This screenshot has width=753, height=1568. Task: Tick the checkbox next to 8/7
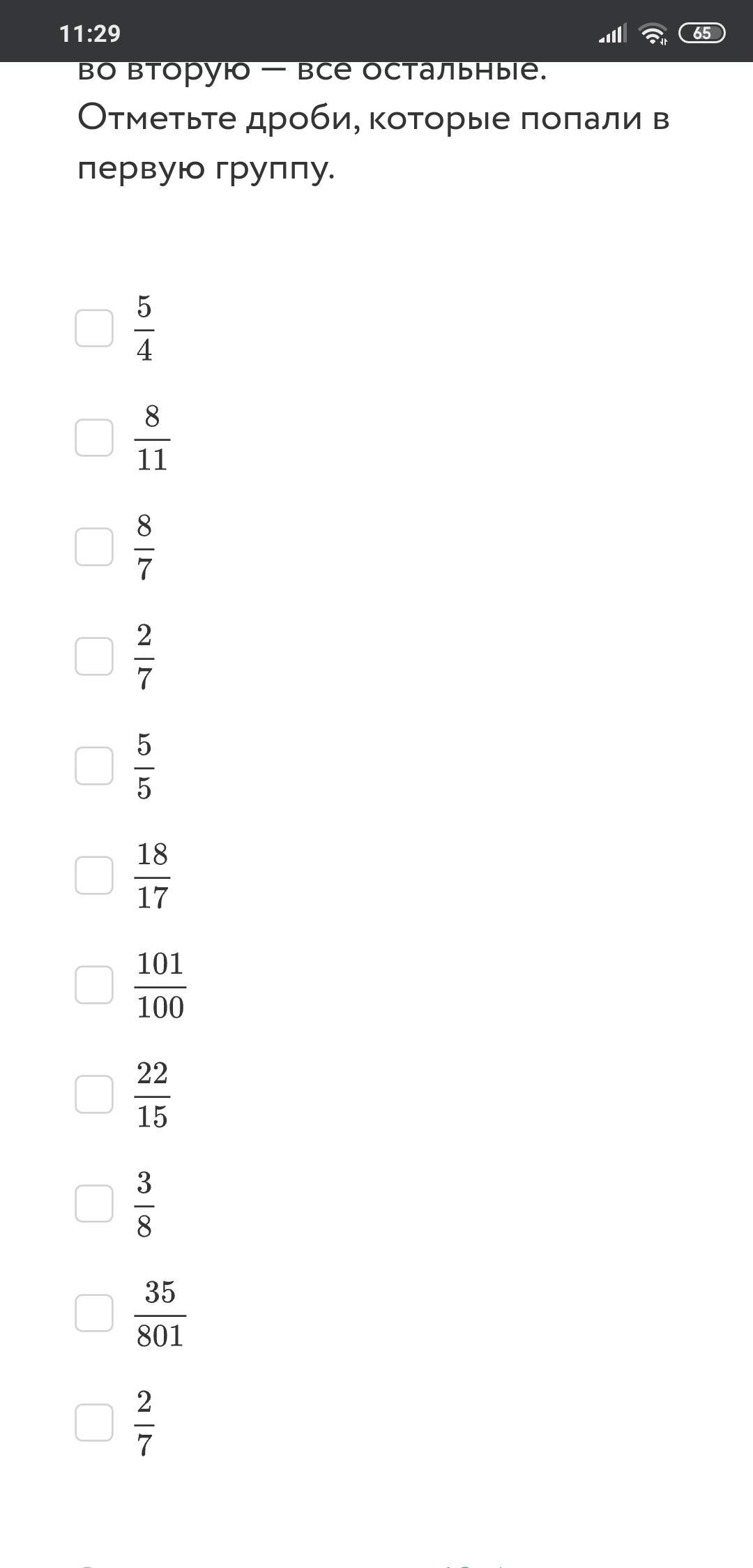coord(94,547)
